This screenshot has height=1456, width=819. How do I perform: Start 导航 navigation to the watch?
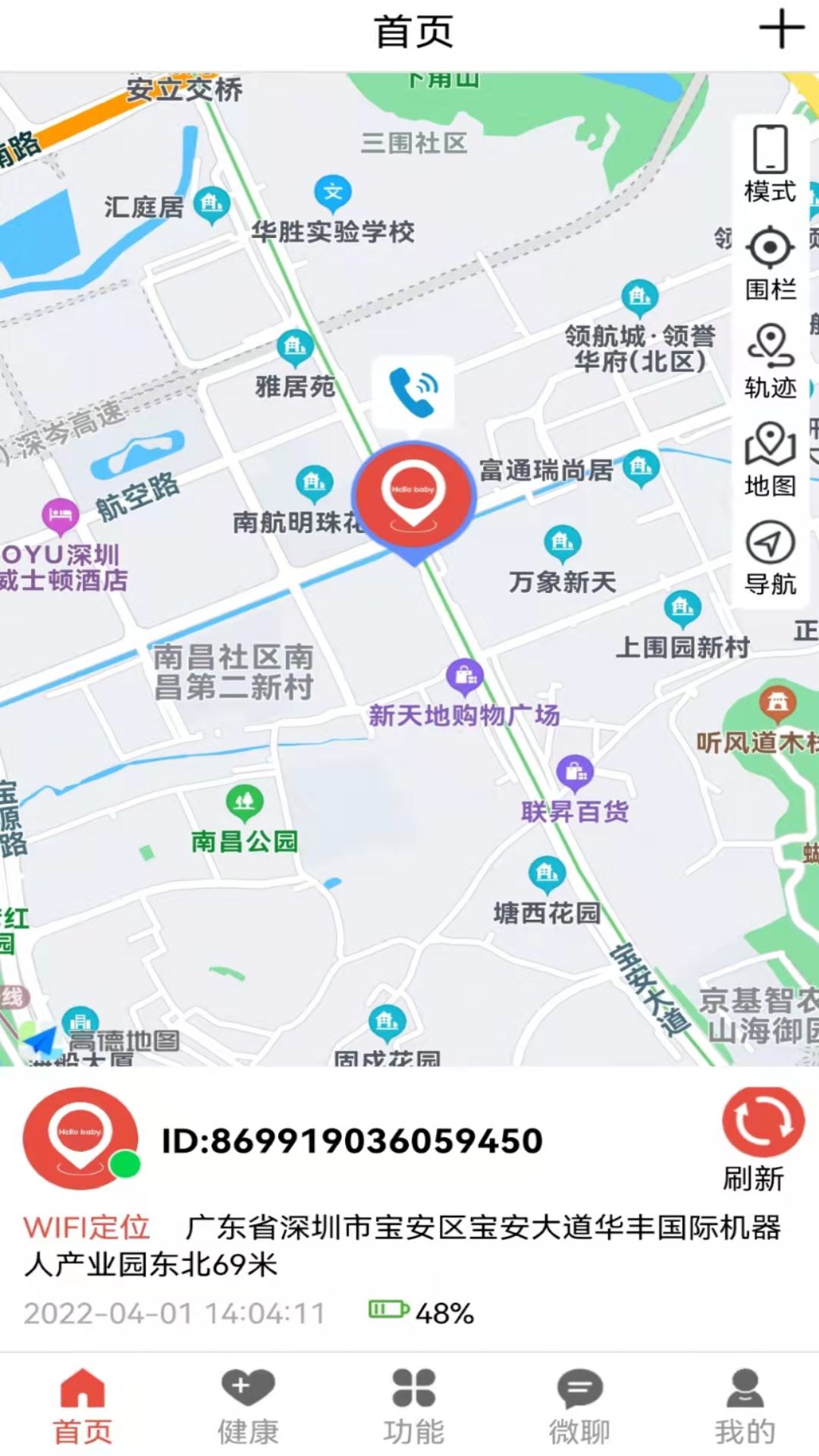pyautogui.click(x=768, y=551)
